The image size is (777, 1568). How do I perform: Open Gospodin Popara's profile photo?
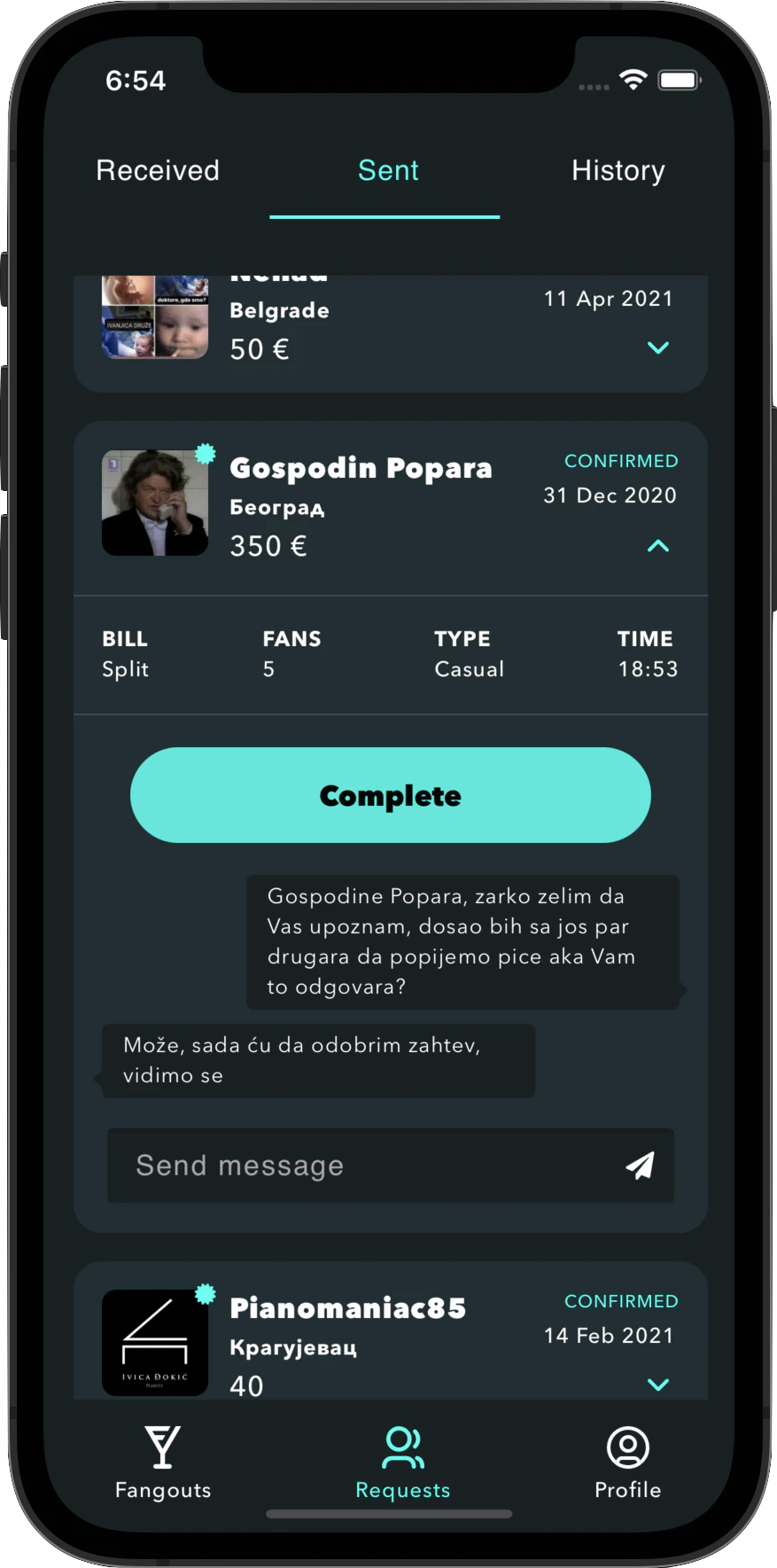pyautogui.click(x=155, y=503)
